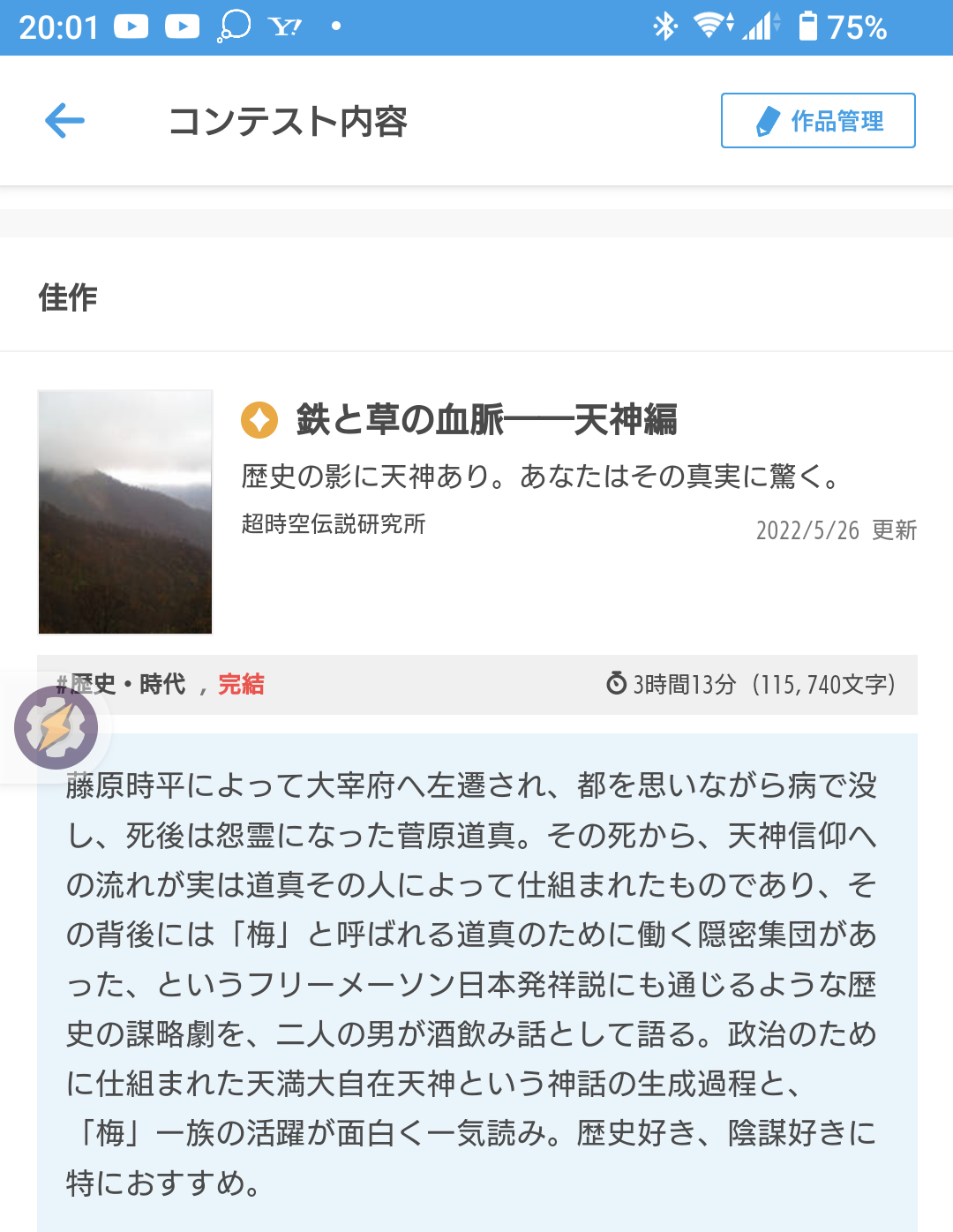View author 超時空伝説研究所
This screenshot has width=953, height=1232.
[334, 524]
